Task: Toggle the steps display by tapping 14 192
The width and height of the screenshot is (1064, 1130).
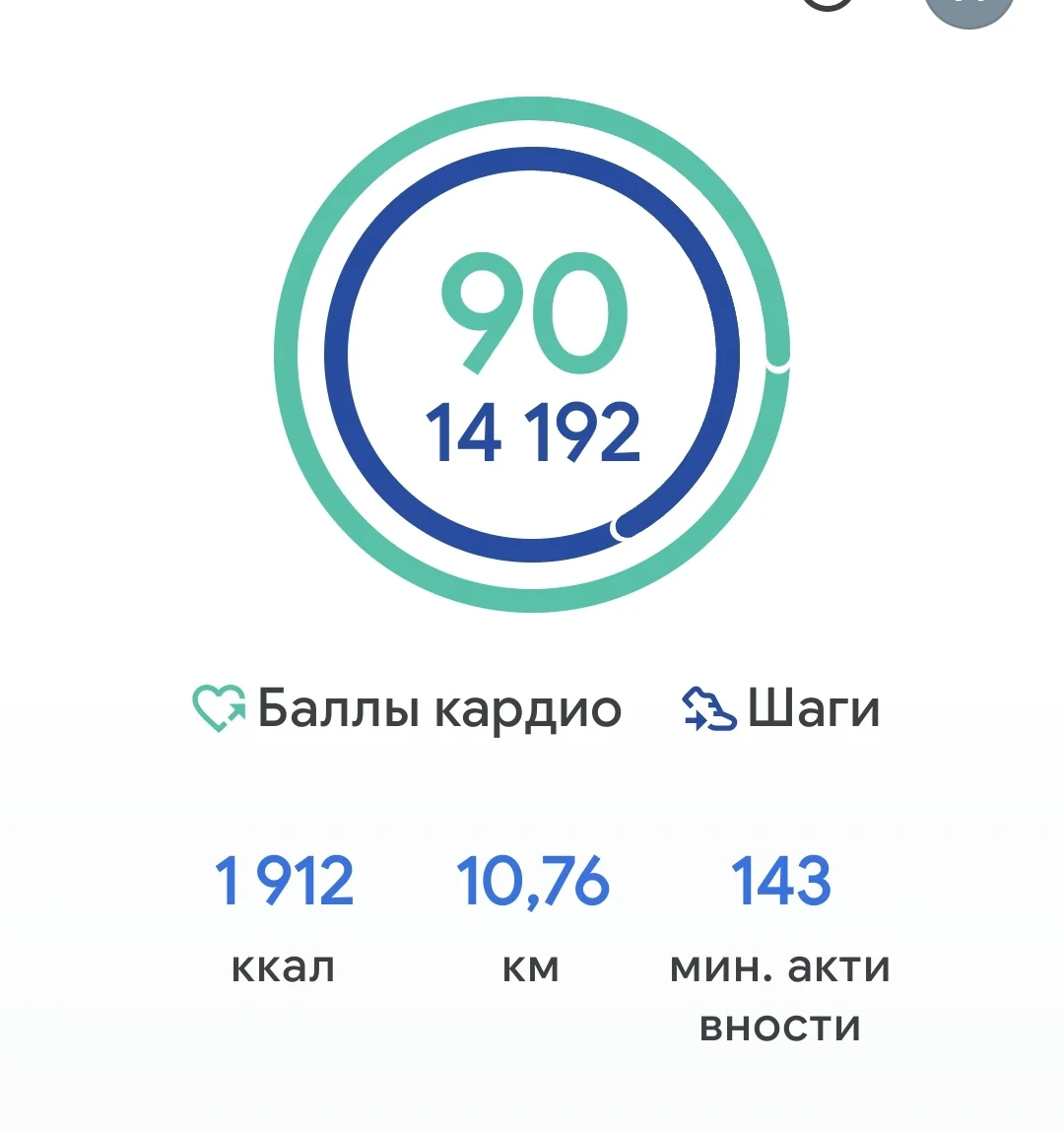Action: [x=532, y=429]
